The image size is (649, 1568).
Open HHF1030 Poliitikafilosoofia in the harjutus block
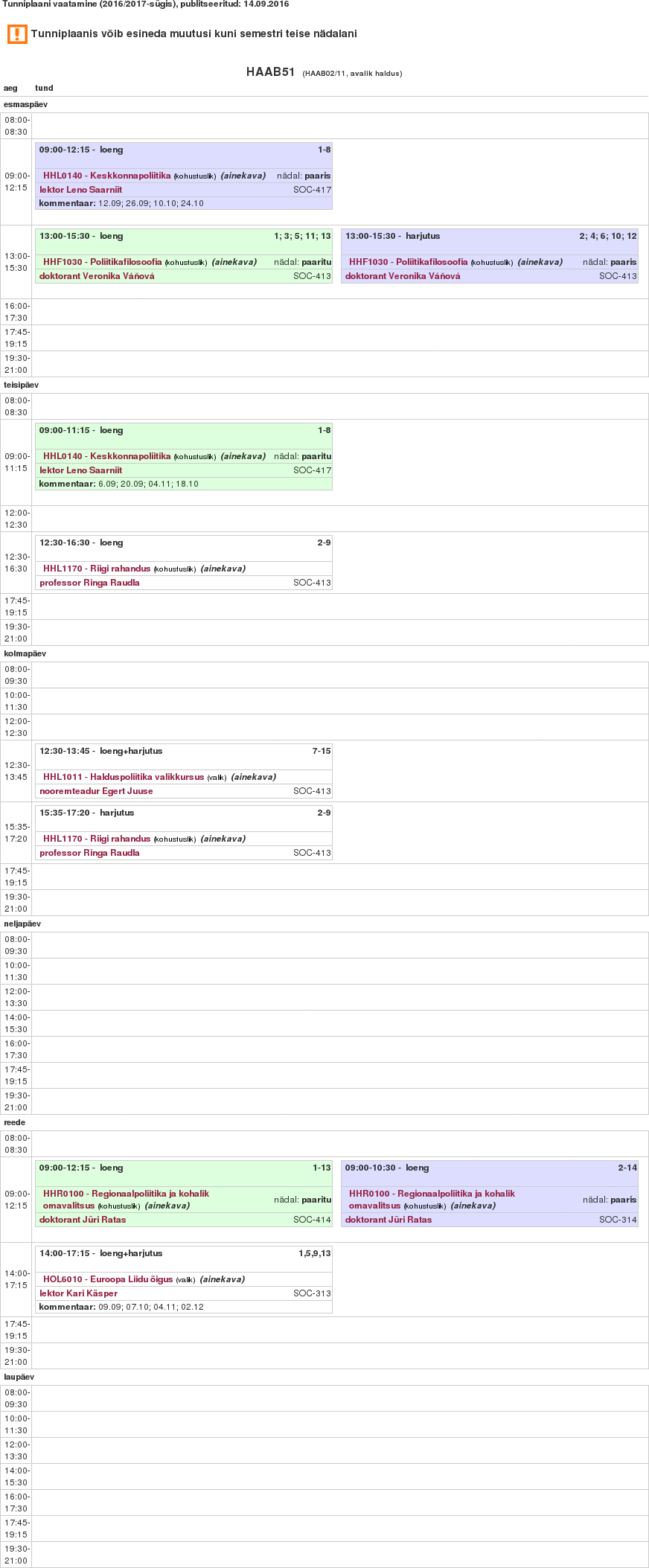408,262
